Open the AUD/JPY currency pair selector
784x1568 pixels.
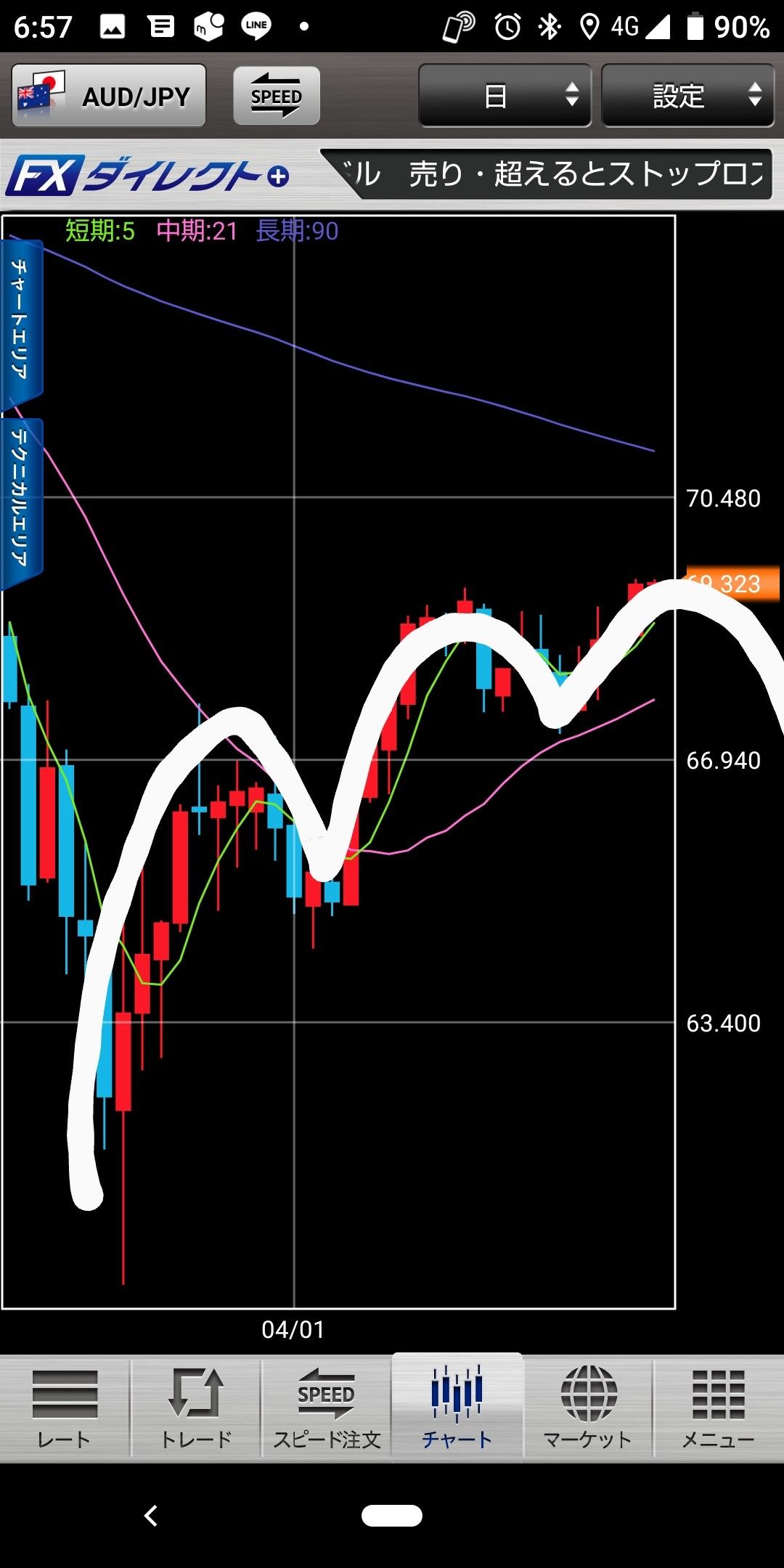109,96
